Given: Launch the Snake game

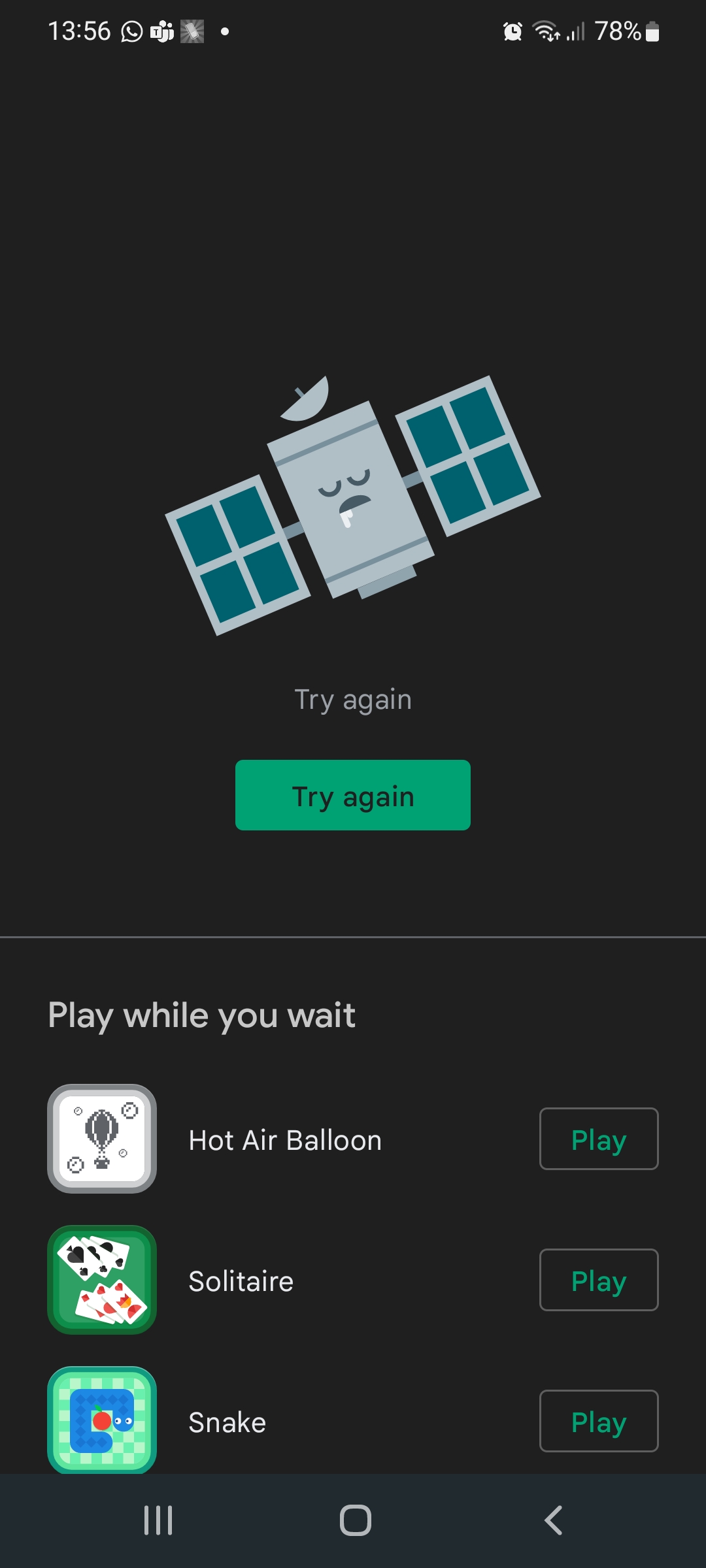Looking at the screenshot, I should point(598,1421).
